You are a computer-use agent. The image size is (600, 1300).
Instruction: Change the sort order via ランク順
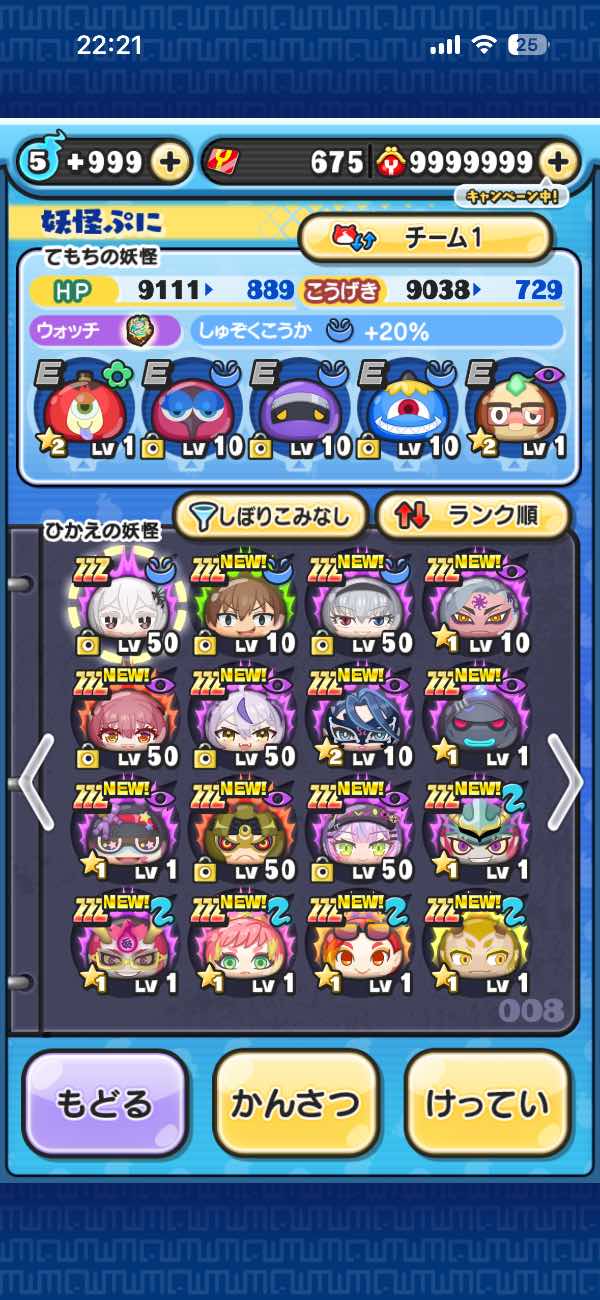[472, 516]
